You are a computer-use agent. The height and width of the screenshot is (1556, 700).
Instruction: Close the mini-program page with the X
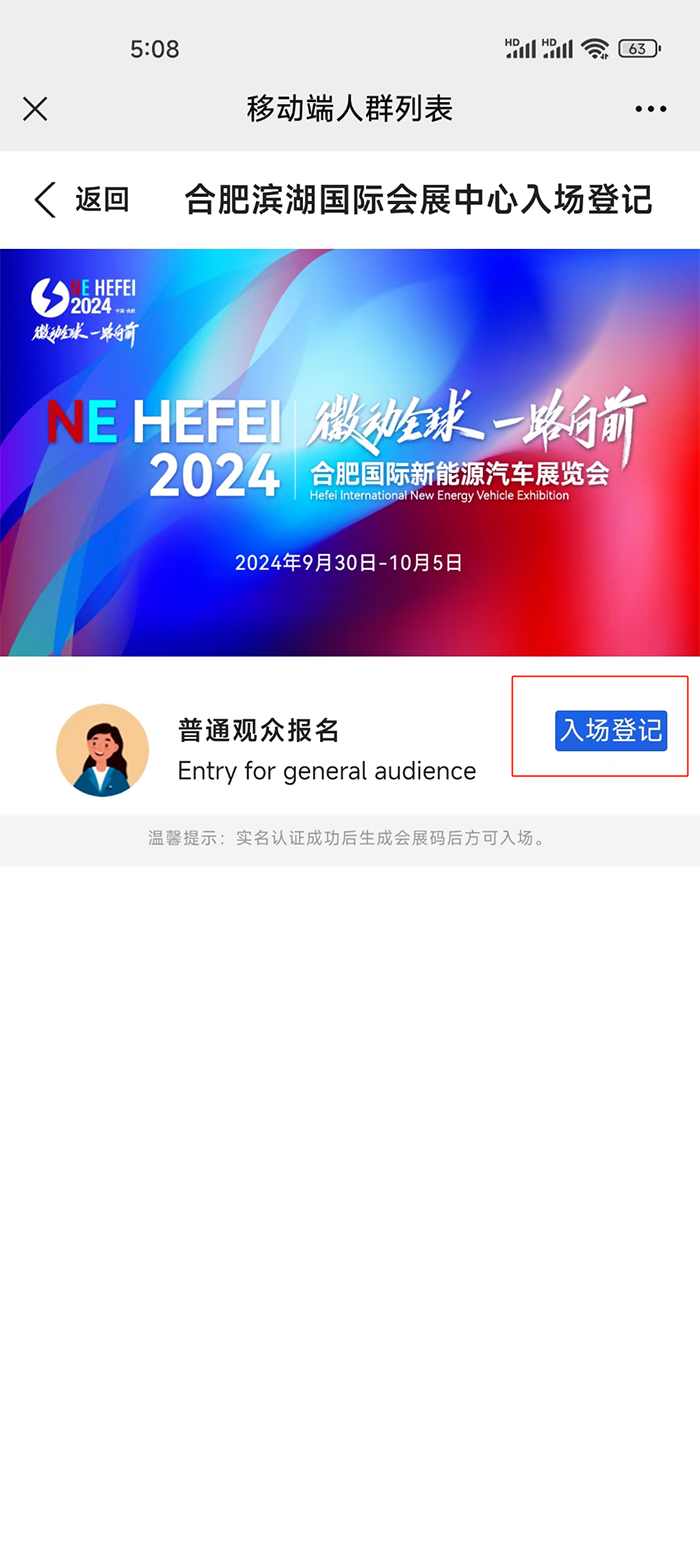pos(35,109)
